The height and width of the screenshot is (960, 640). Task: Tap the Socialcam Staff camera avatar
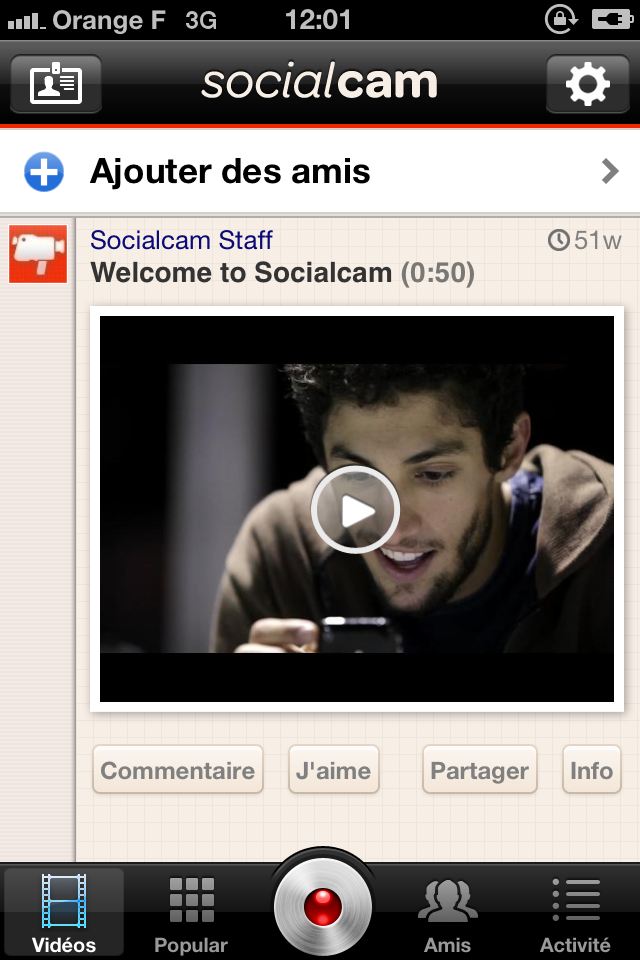click(x=38, y=254)
